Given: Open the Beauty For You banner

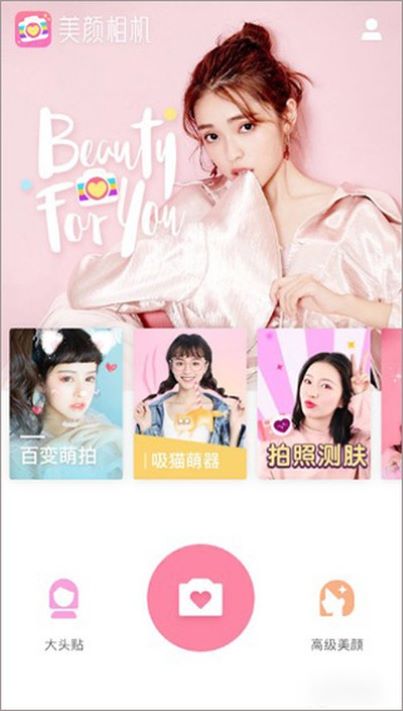Looking at the screenshot, I should point(201,163).
